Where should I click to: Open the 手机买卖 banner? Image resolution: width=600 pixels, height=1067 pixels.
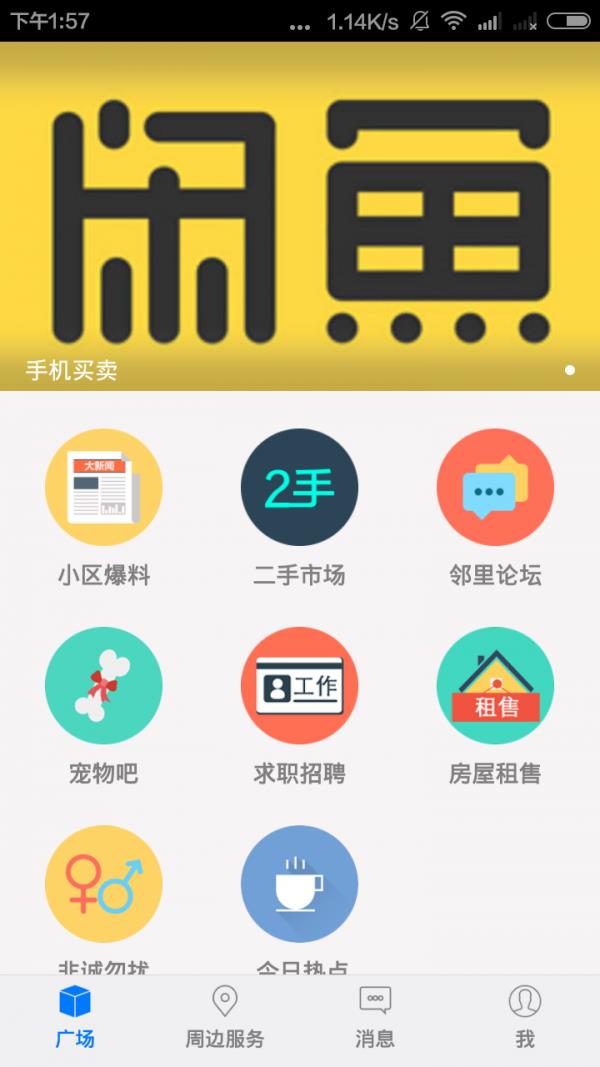[x=300, y=215]
